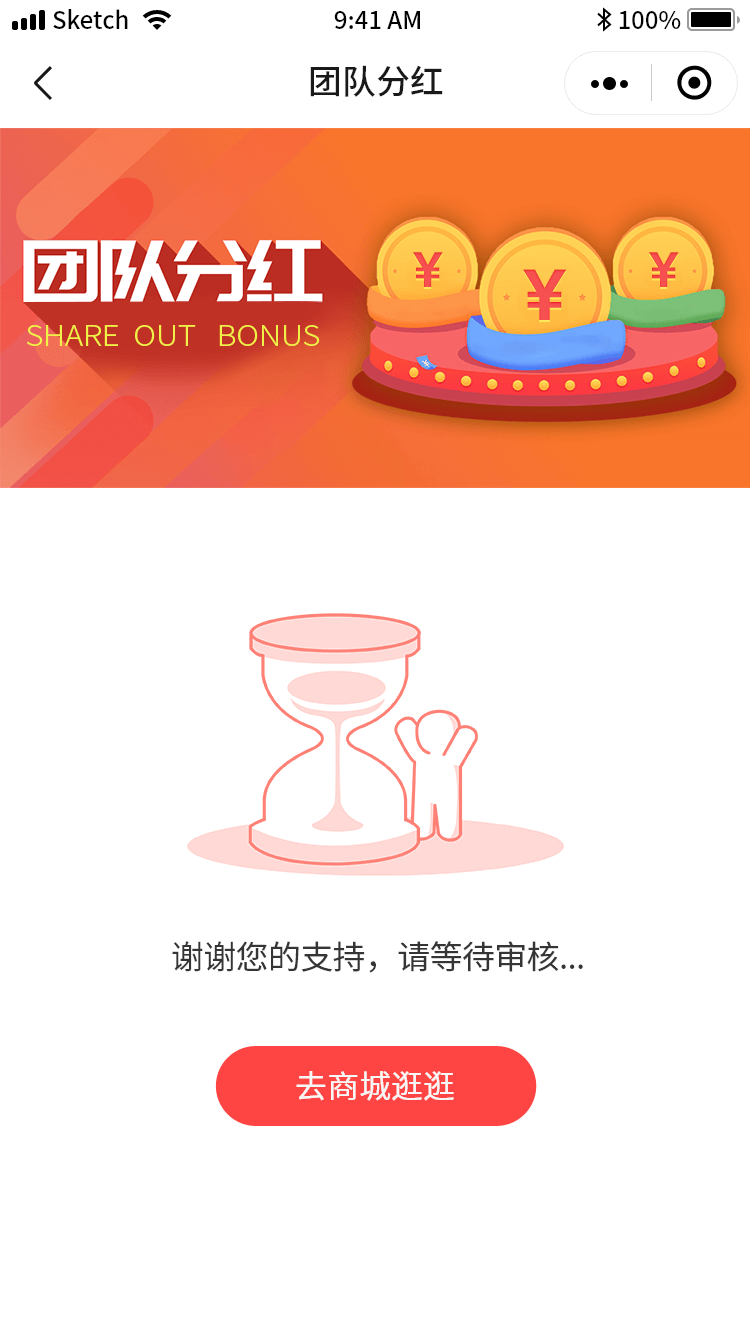This screenshot has width=750, height=1337.
Task: Open the mini program's three-dot menu
Action: 609,83
